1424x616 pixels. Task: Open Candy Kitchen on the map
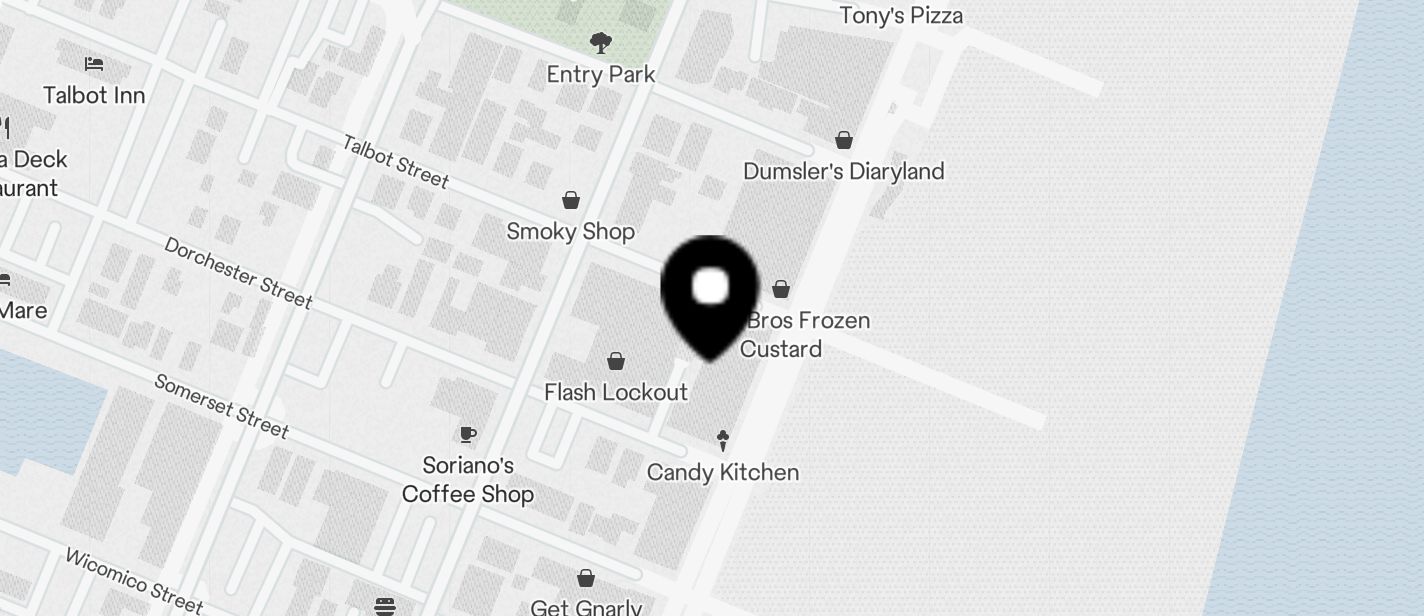click(722, 440)
